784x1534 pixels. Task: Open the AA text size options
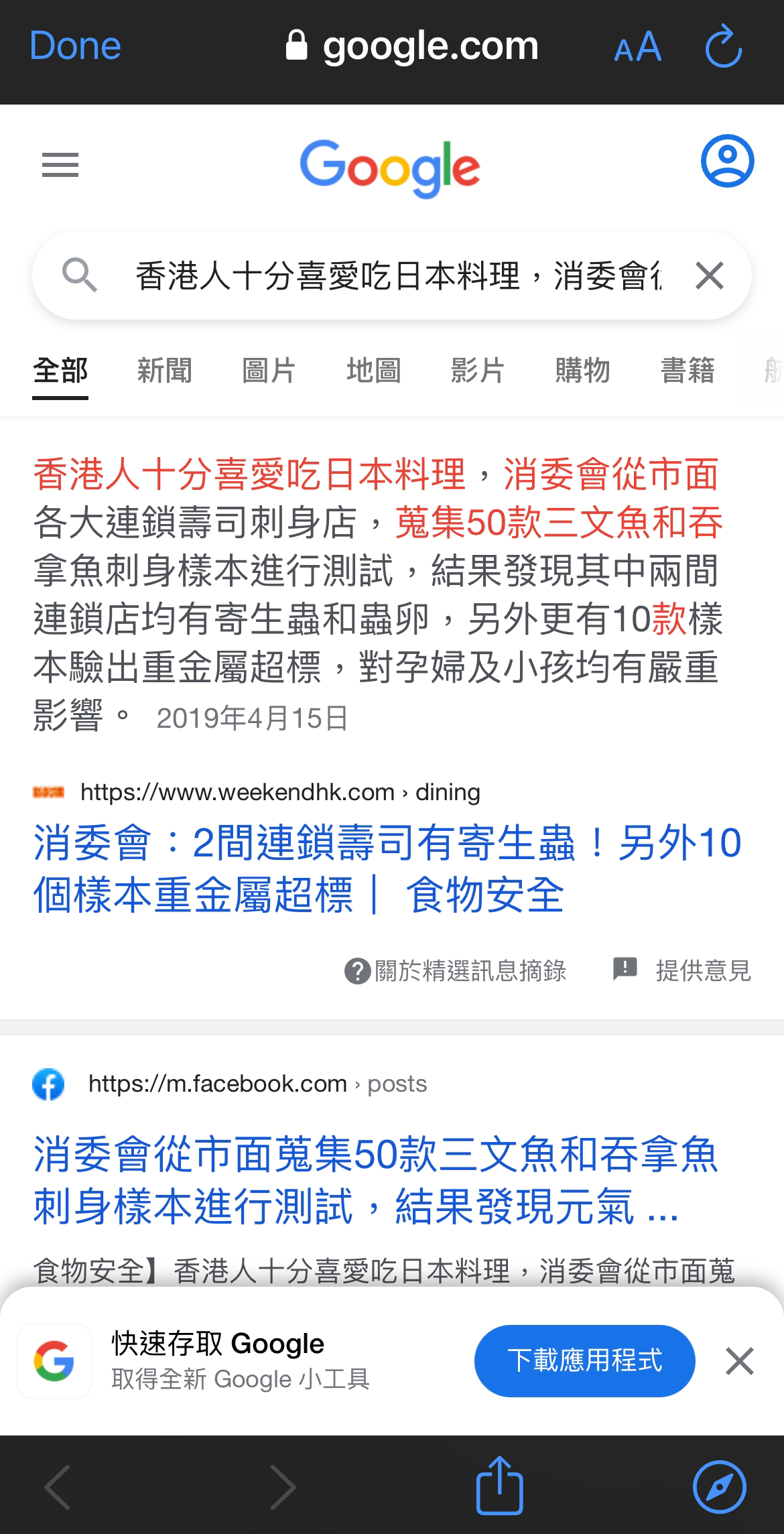coord(637,47)
